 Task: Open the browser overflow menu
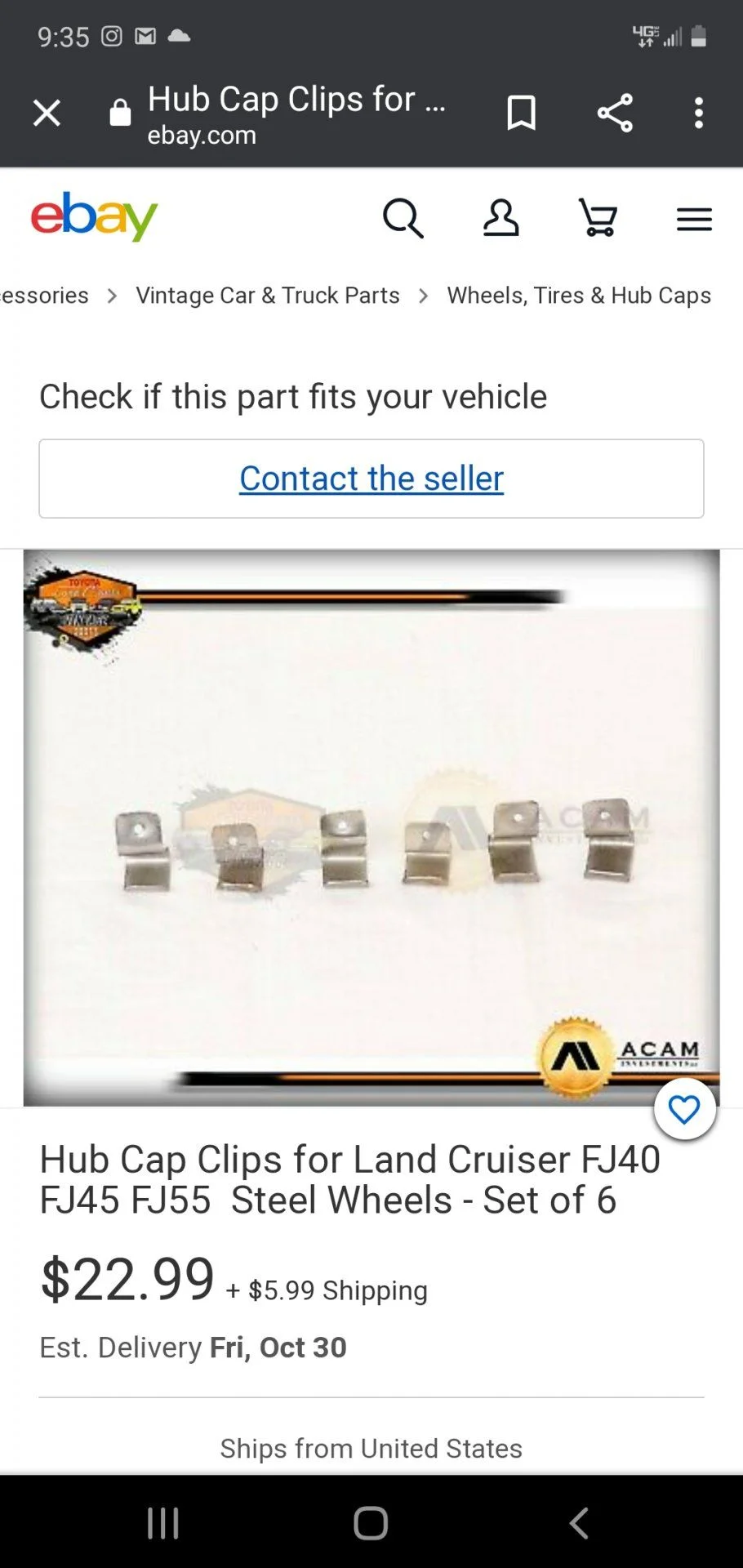(x=698, y=113)
